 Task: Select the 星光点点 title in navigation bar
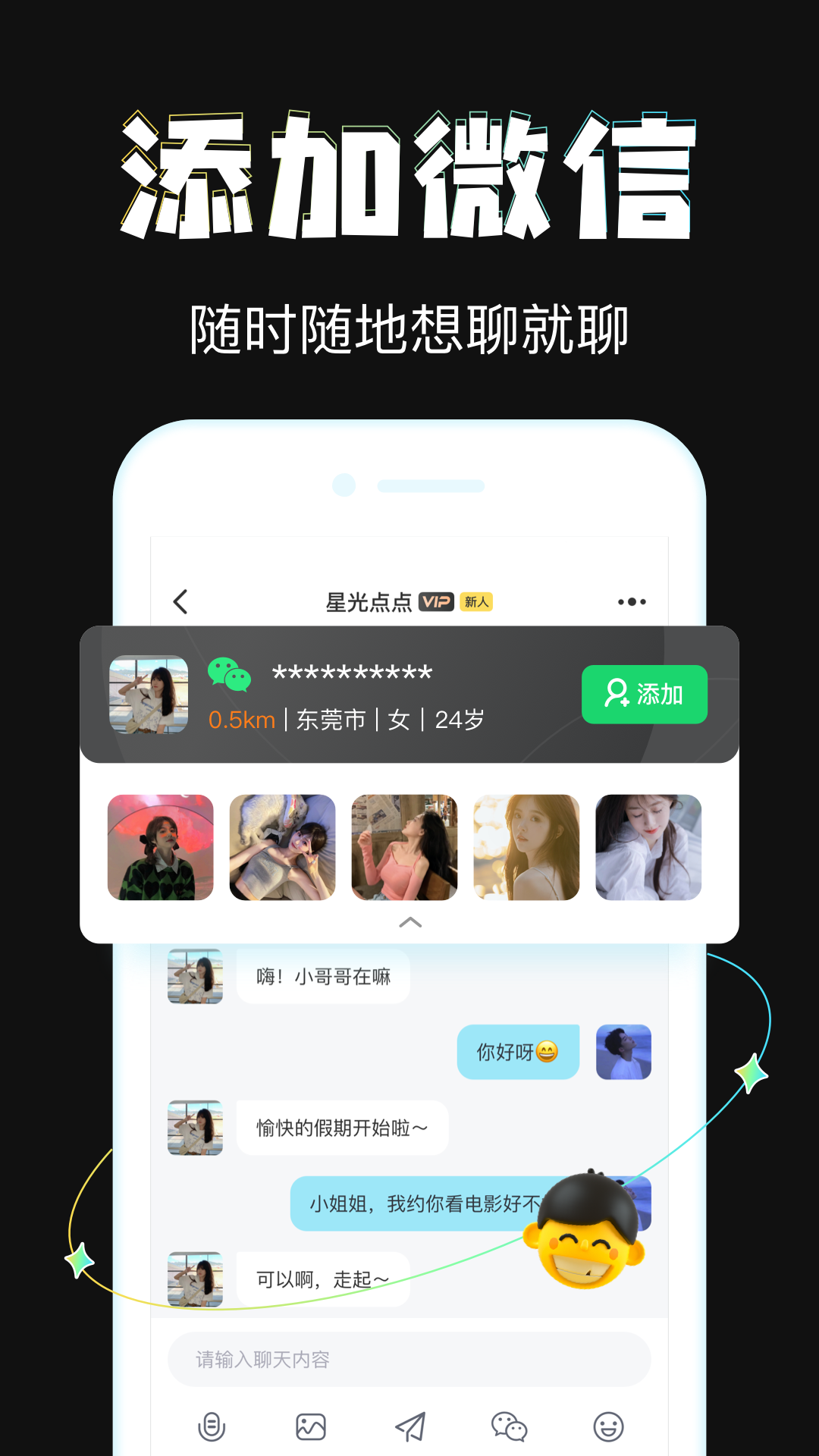pos(367,600)
